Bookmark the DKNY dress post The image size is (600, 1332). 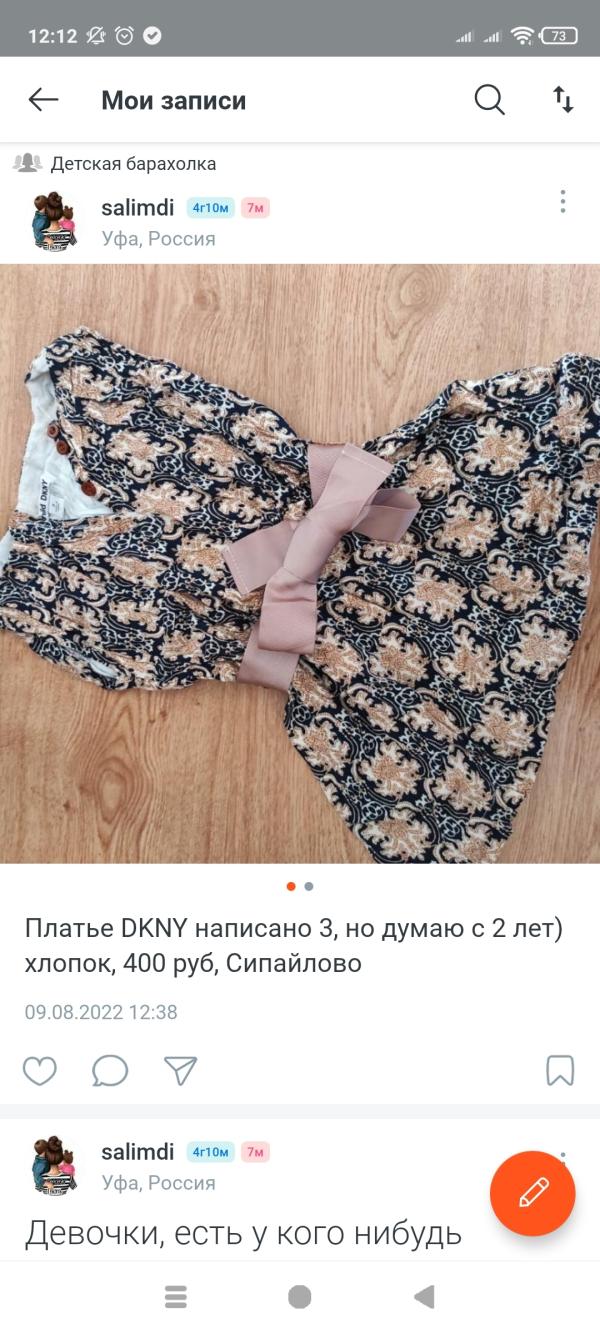click(x=560, y=1070)
